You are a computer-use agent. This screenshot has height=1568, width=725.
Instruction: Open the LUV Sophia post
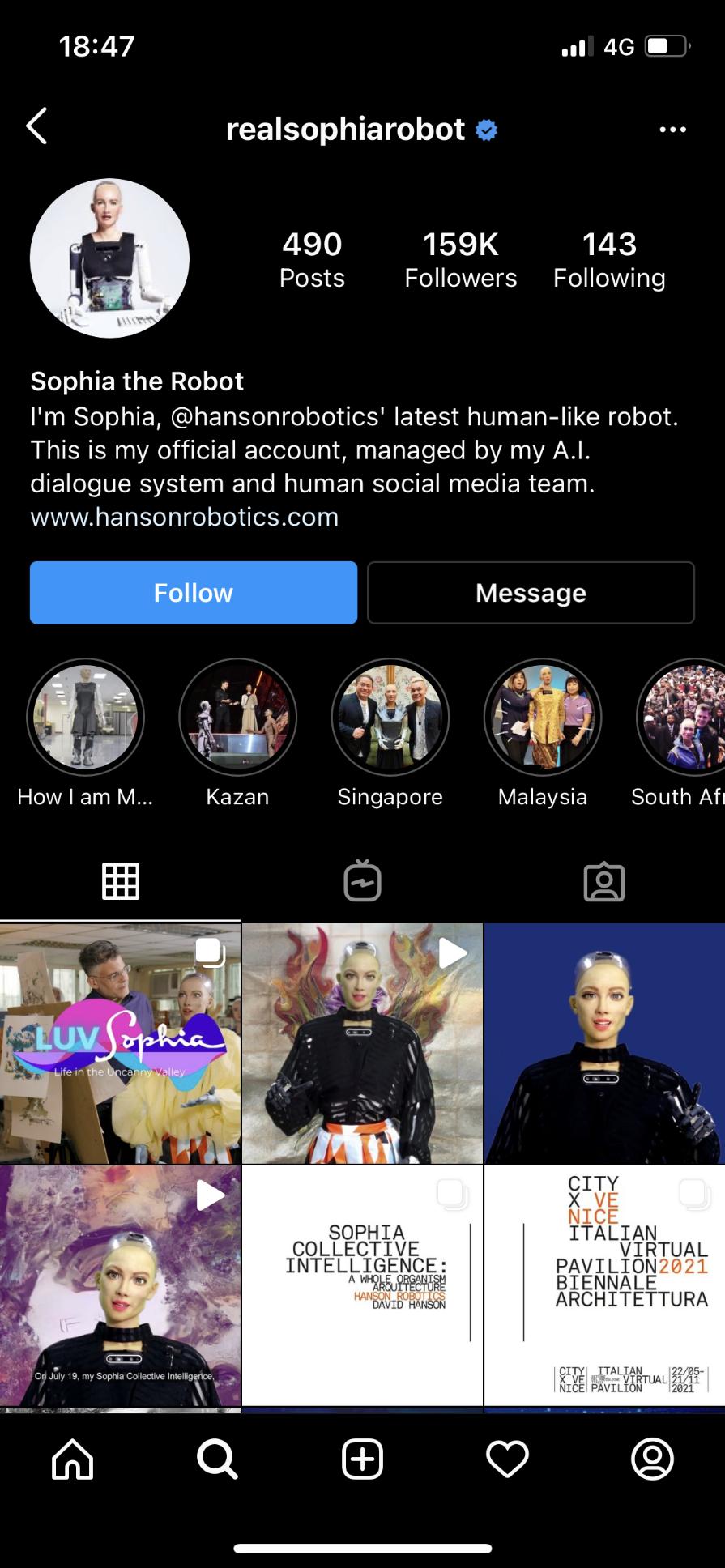[x=120, y=1043]
